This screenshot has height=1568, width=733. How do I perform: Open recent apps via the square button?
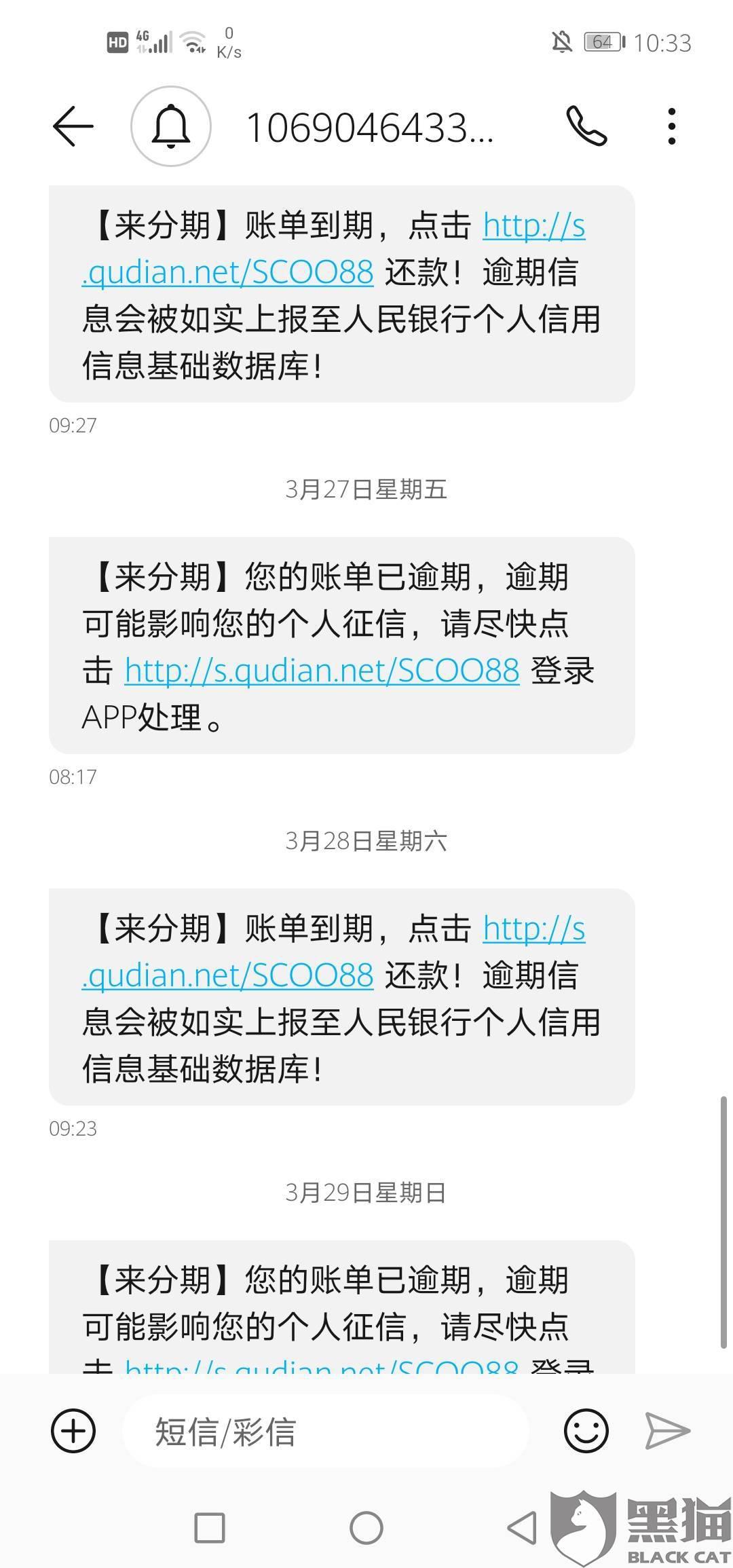(210, 1529)
